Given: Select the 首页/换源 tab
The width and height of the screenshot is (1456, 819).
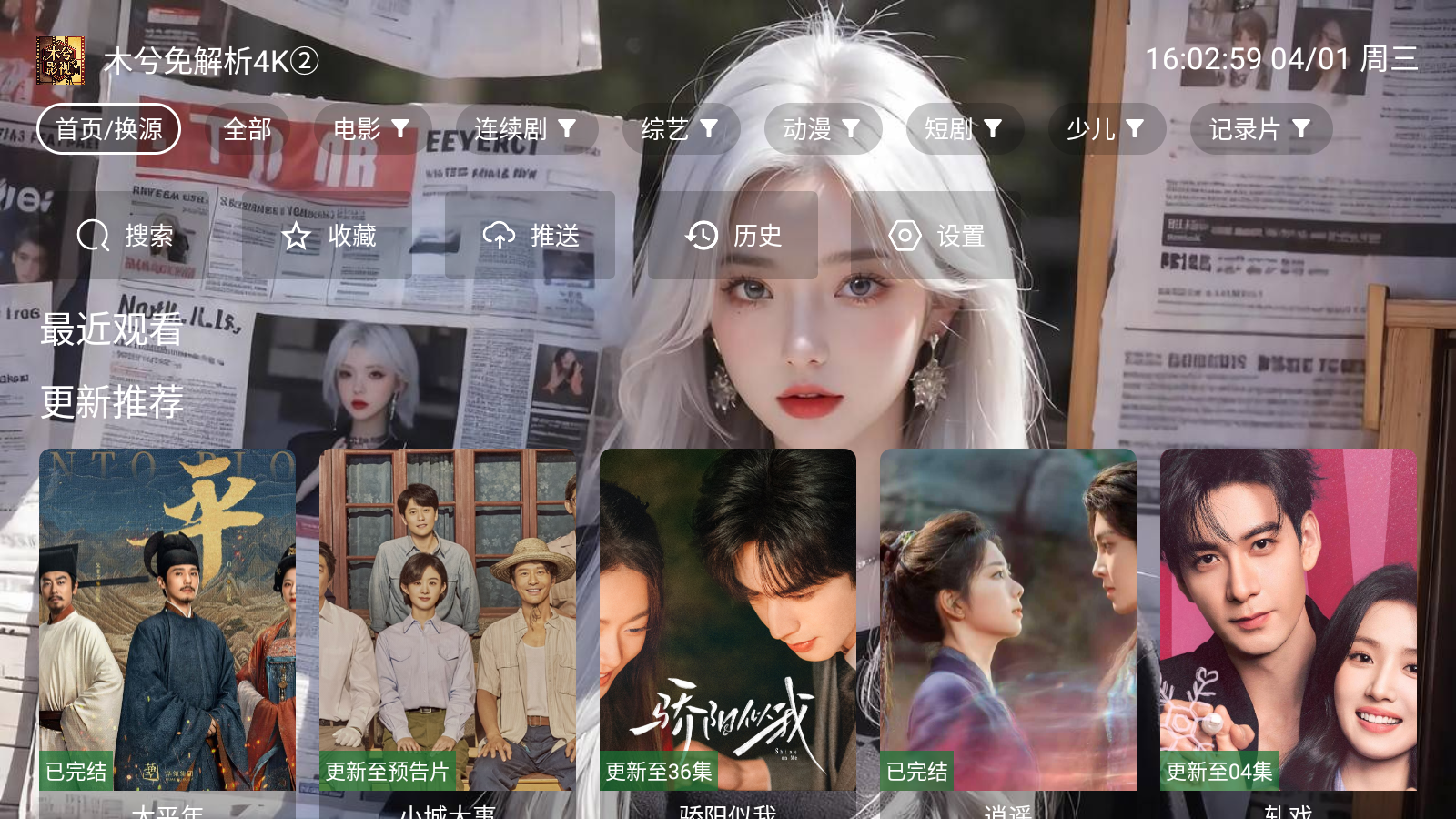Looking at the screenshot, I should (x=108, y=129).
